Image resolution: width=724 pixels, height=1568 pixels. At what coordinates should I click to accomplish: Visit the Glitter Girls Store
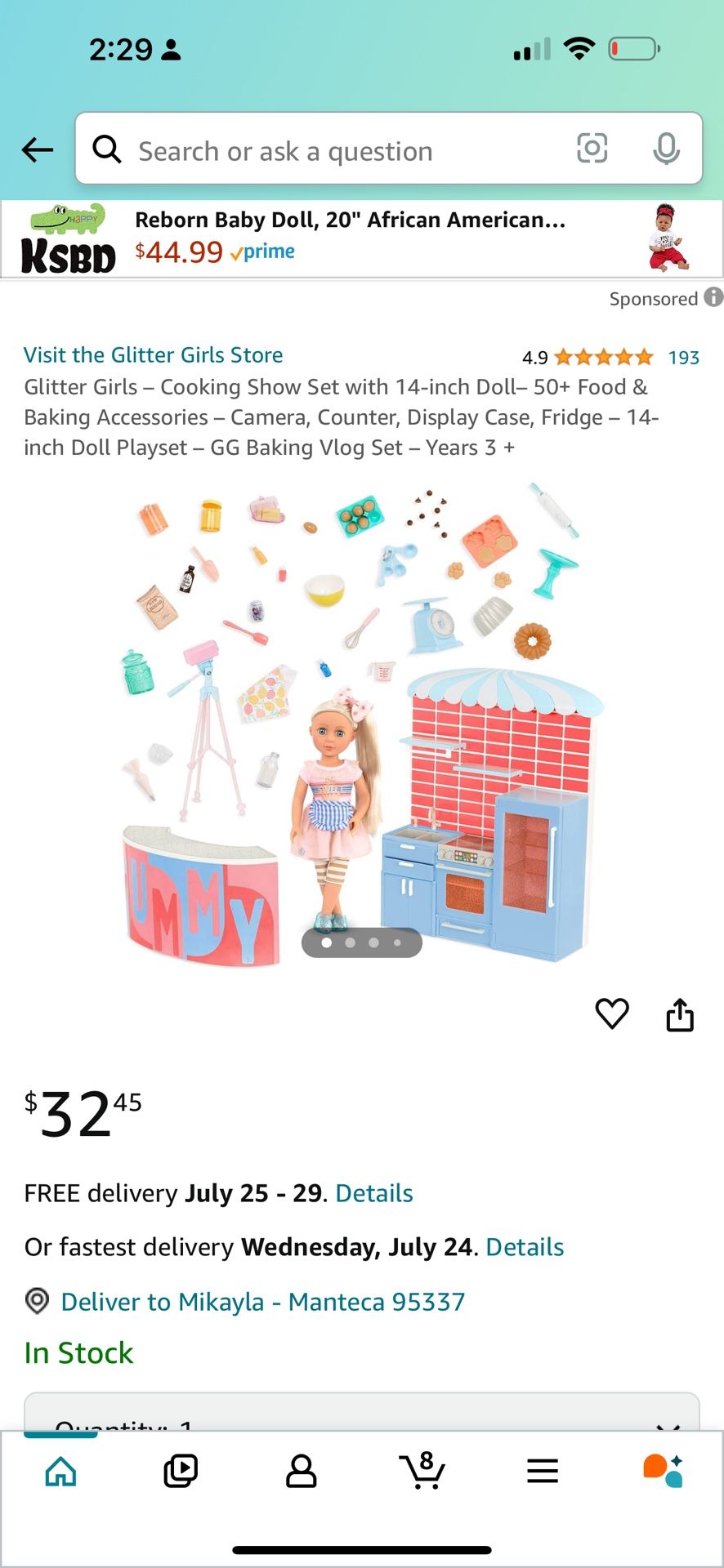[x=154, y=354]
